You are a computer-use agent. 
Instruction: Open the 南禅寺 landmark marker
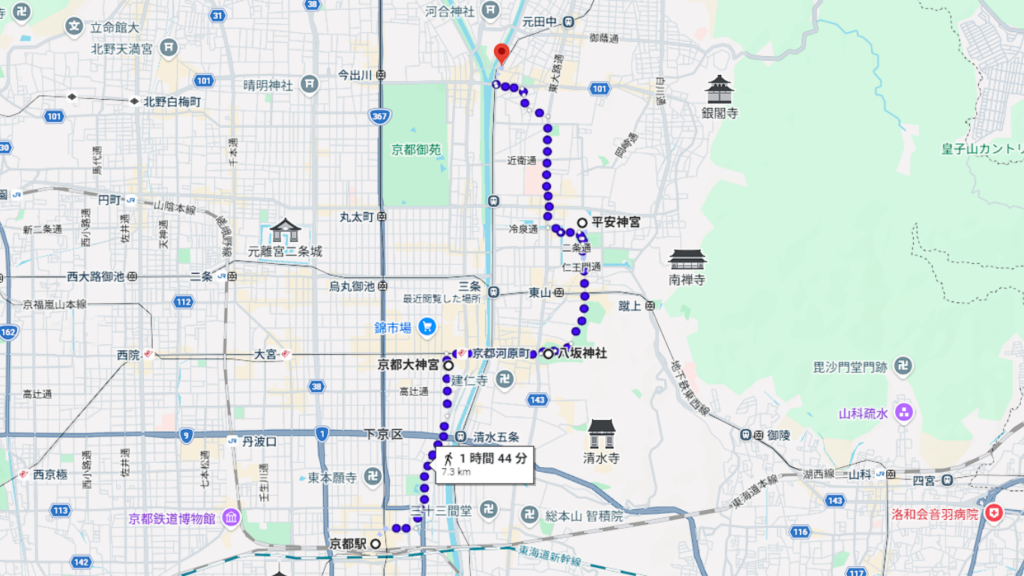[687, 260]
